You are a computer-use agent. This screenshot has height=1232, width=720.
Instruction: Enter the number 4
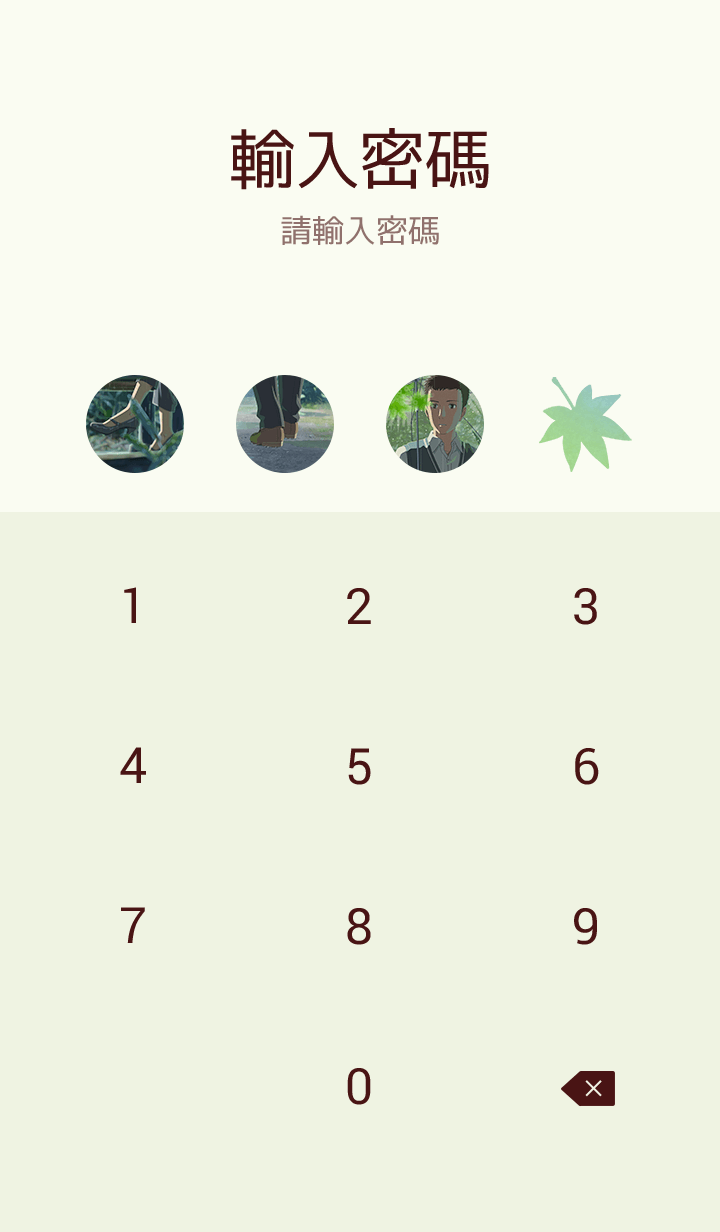pos(132,767)
